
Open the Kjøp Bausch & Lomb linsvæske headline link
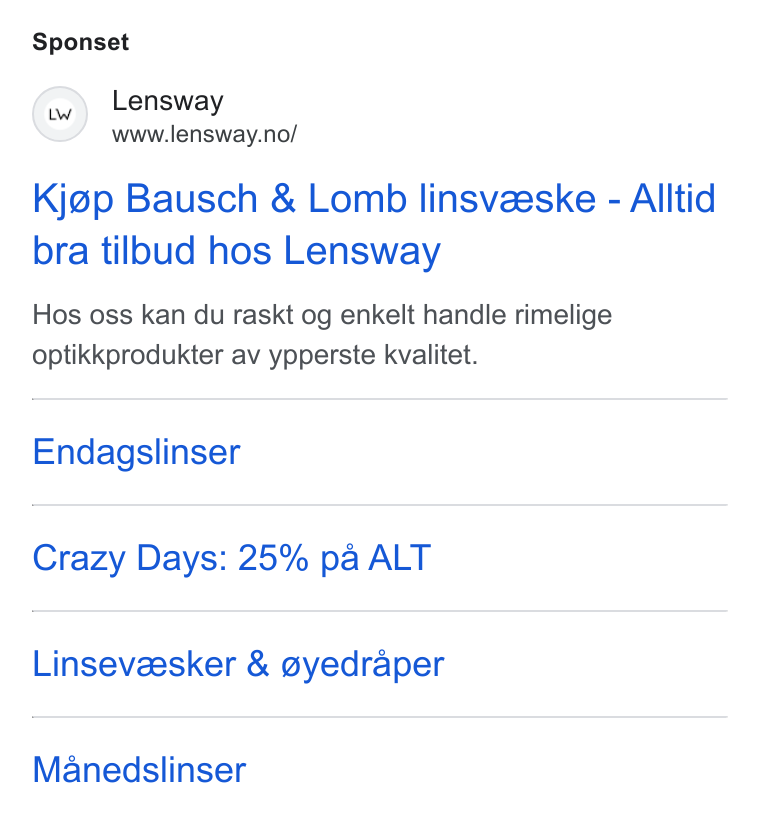374,225
